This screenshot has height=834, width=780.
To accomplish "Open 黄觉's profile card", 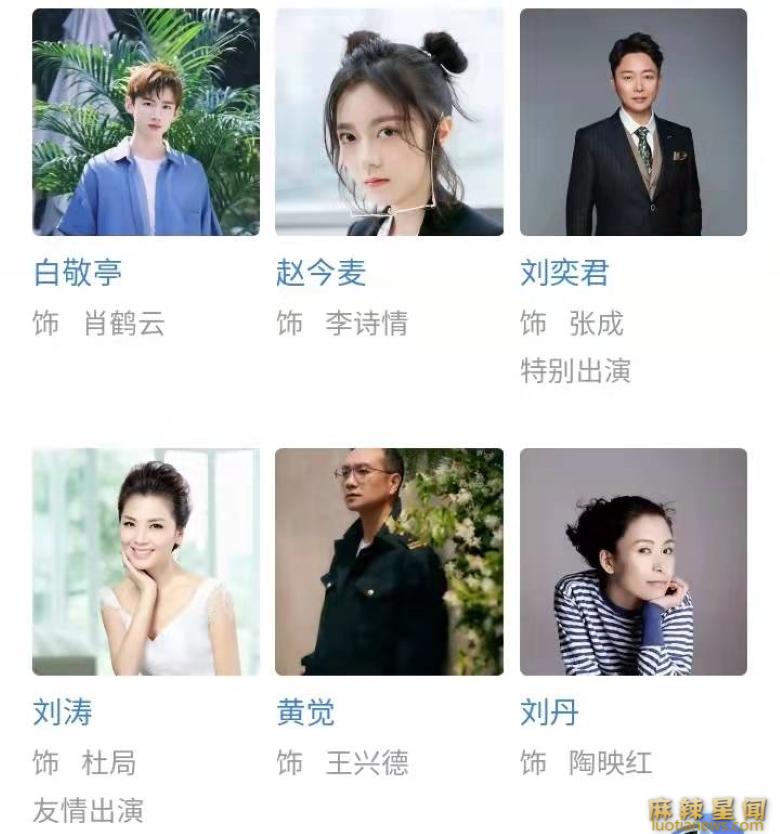I will pyautogui.click(x=389, y=561).
